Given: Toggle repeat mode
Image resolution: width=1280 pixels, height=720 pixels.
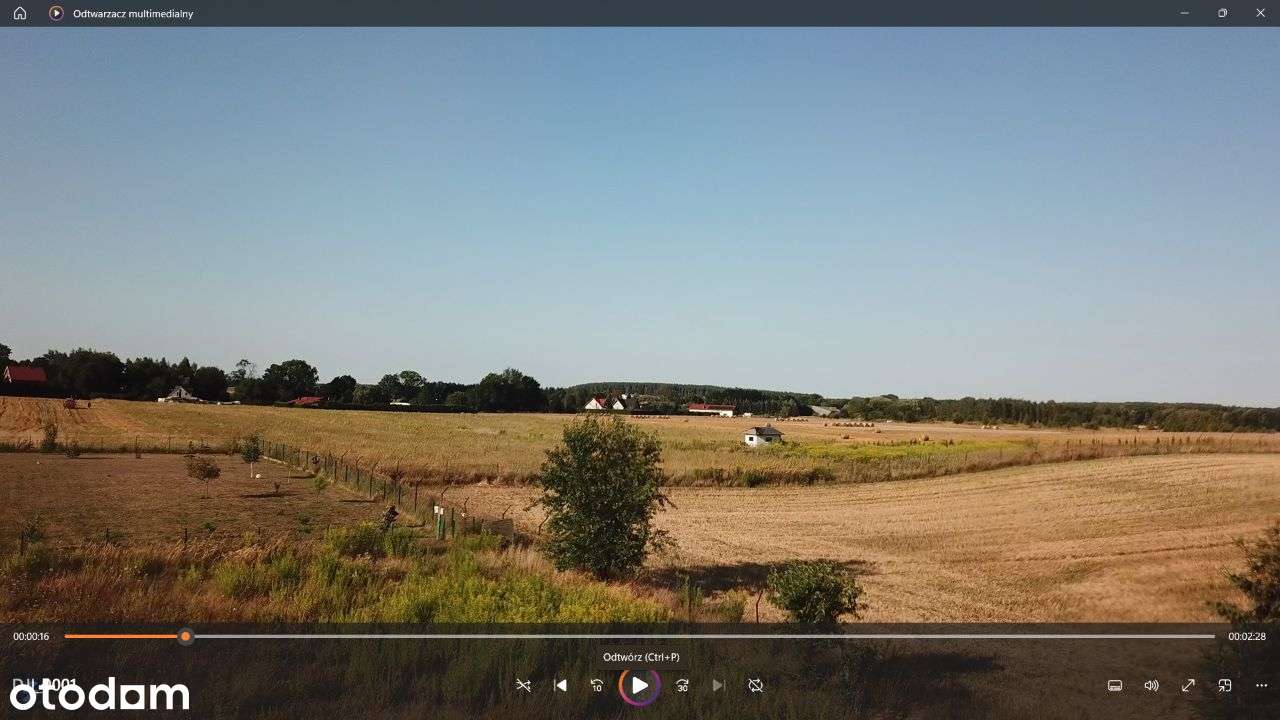Looking at the screenshot, I should pyautogui.click(x=756, y=686).
